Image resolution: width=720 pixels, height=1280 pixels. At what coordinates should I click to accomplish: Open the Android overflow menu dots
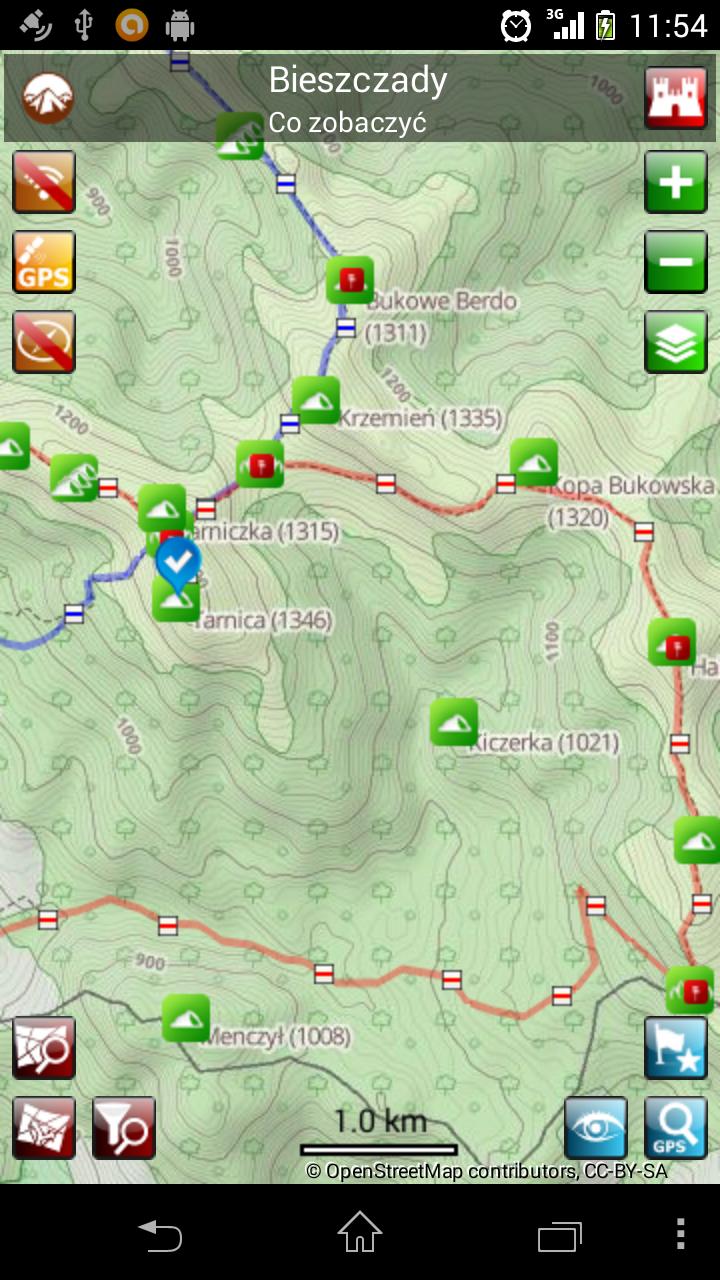pyautogui.click(x=681, y=1234)
